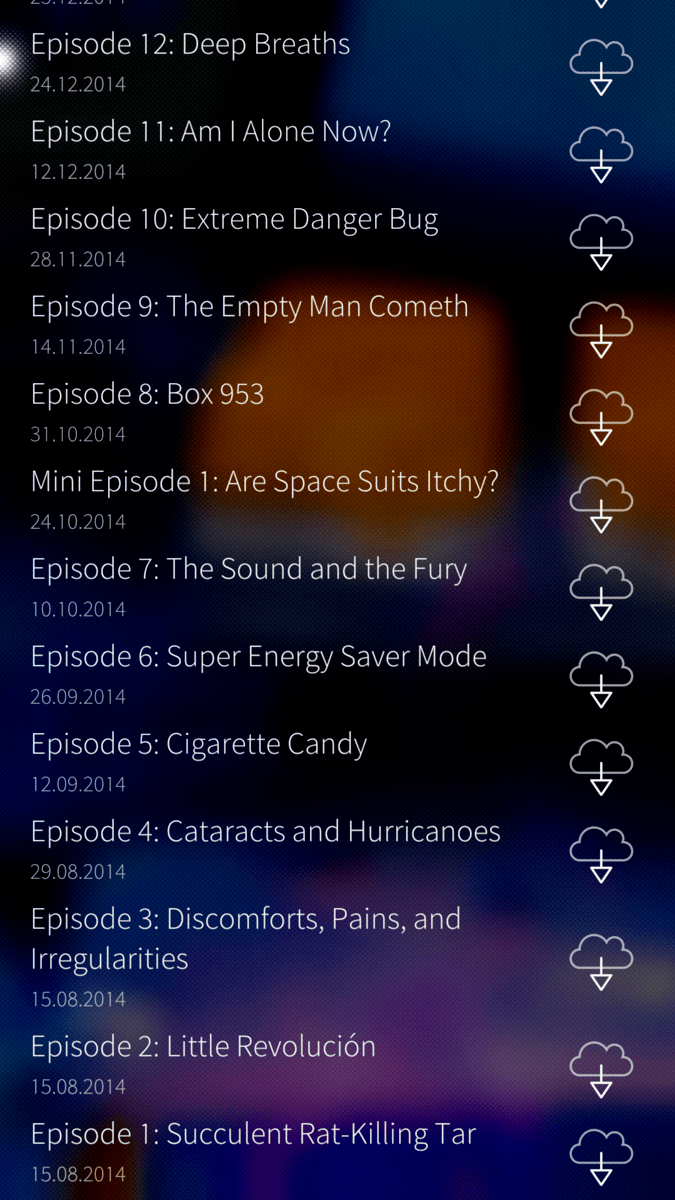Download Episode 3: Discomforts, Pains, and Irregularities
Image resolution: width=675 pixels, height=1200 pixels.
click(x=601, y=962)
